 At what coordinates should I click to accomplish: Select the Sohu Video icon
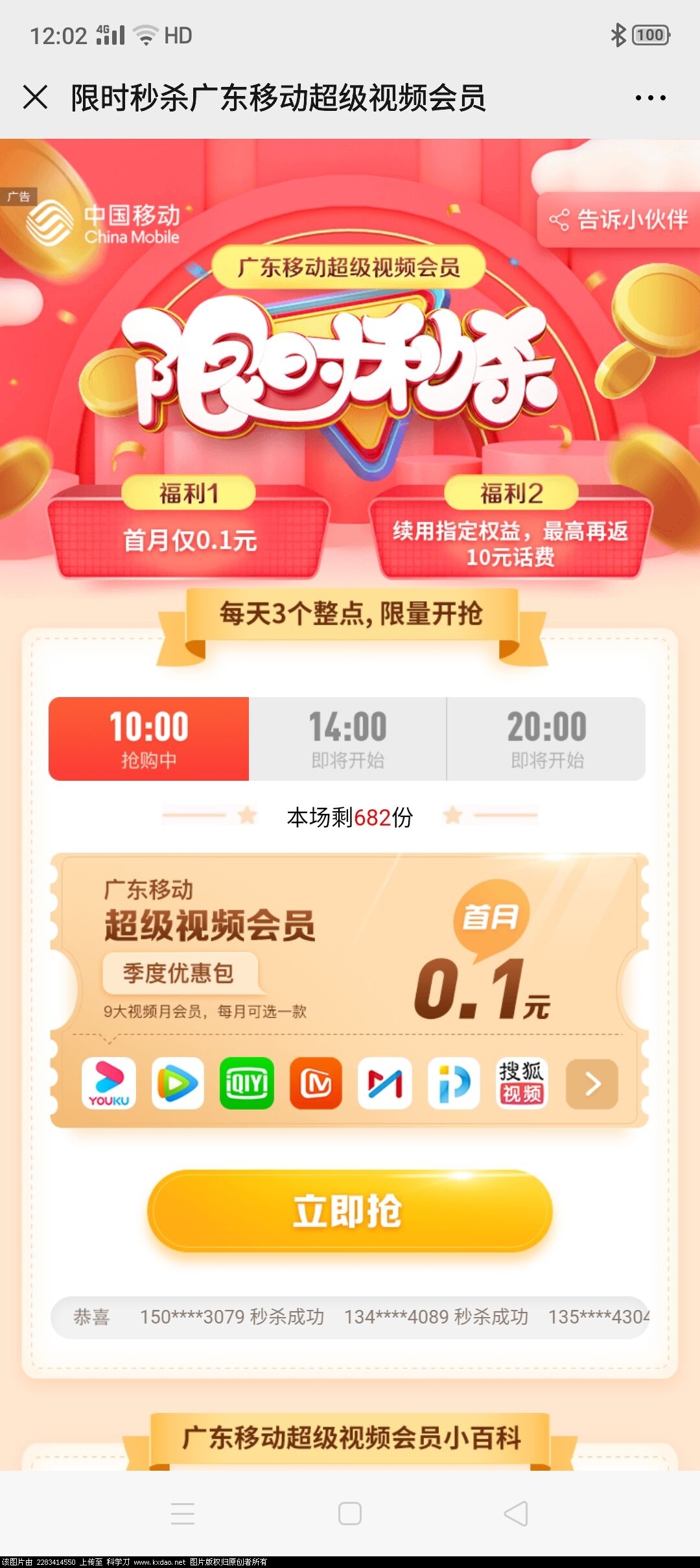point(522,1084)
